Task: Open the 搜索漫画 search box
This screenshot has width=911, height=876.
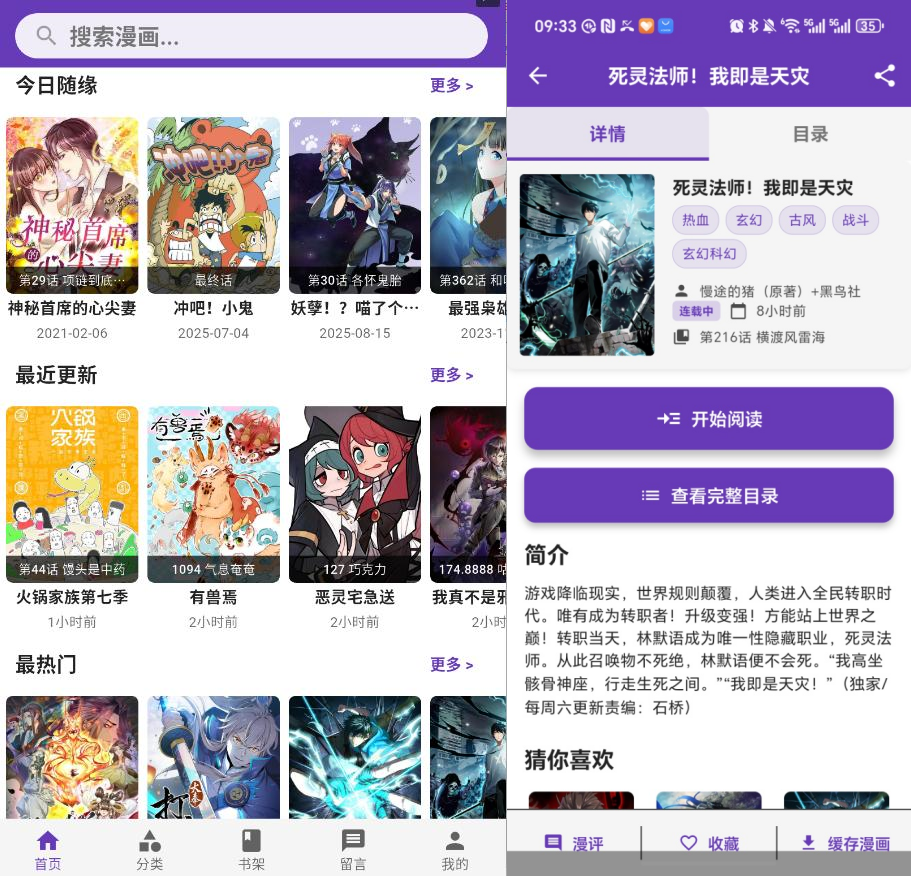Action: [x=250, y=37]
